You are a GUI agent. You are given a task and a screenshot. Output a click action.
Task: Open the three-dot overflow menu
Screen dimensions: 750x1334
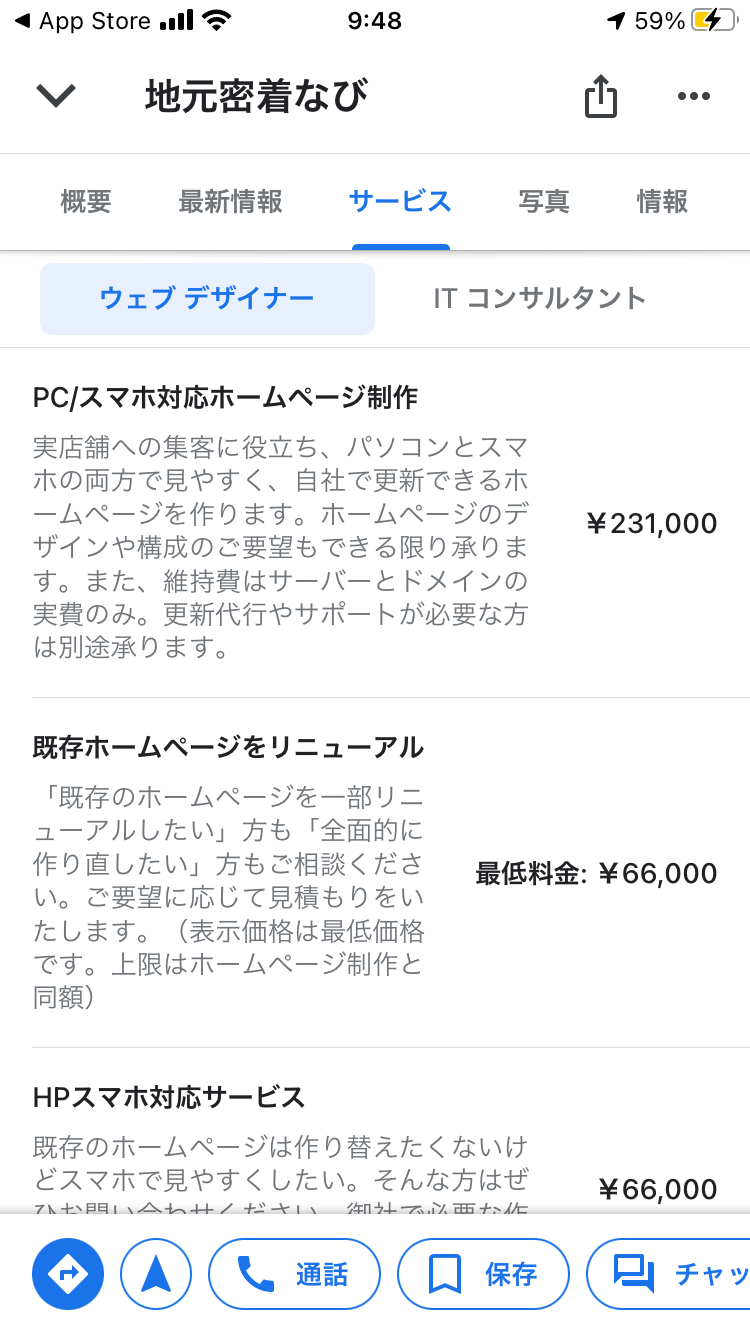coord(694,96)
